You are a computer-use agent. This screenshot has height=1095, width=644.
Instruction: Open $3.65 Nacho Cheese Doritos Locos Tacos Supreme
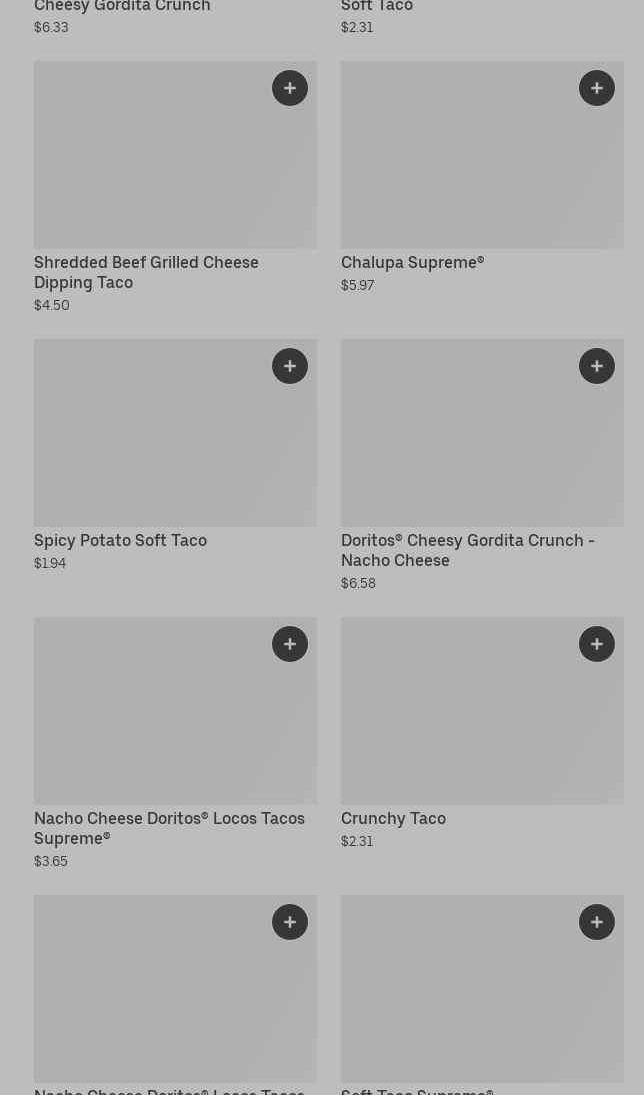coord(169,828)
